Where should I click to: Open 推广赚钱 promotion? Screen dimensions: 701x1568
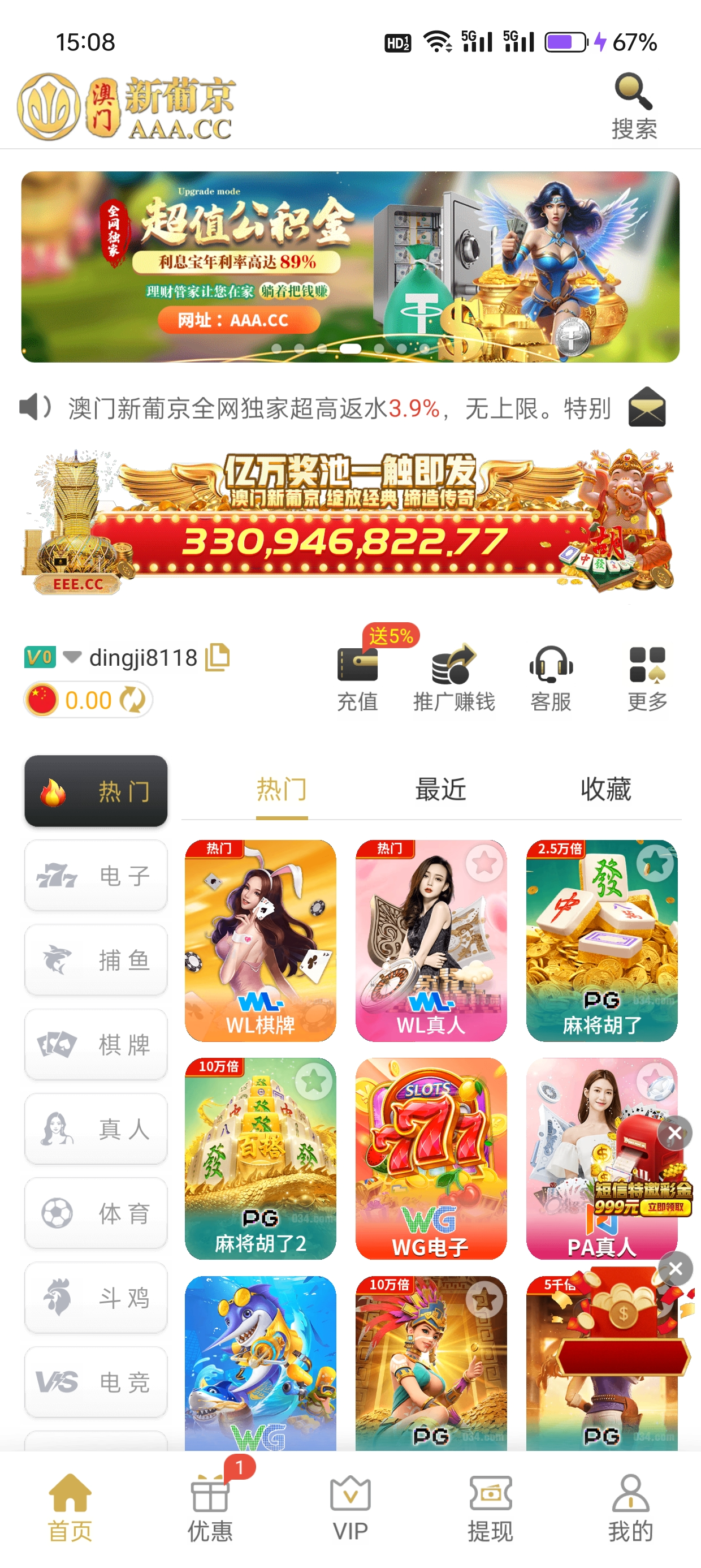click(453, 678)
